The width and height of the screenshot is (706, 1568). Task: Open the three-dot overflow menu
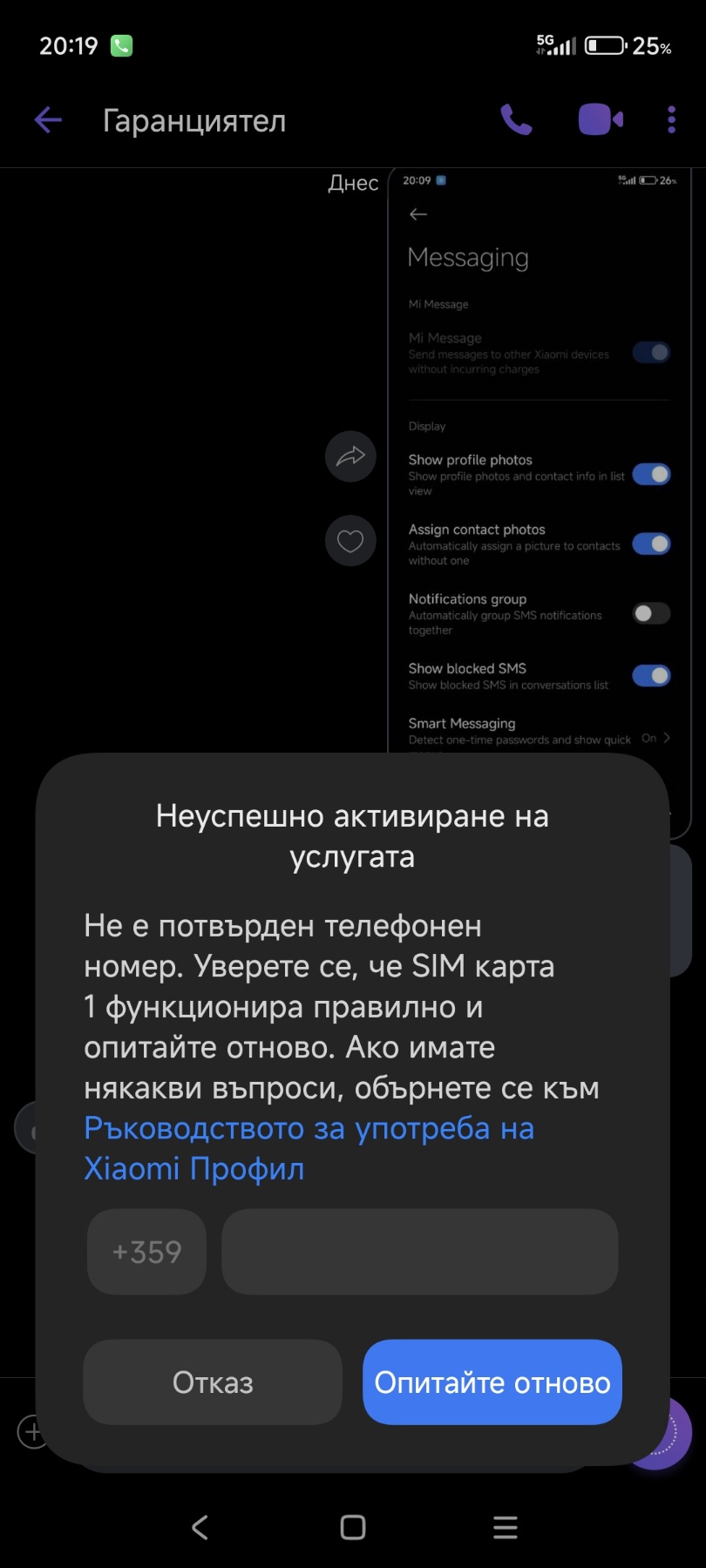click(671, 120)
